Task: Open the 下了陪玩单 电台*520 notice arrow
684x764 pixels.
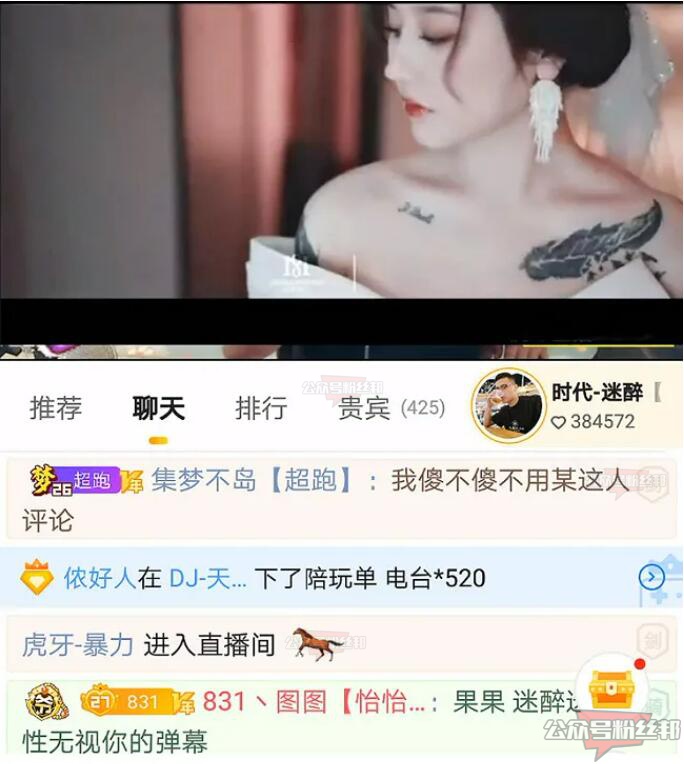Action: (x=651, y=577)
